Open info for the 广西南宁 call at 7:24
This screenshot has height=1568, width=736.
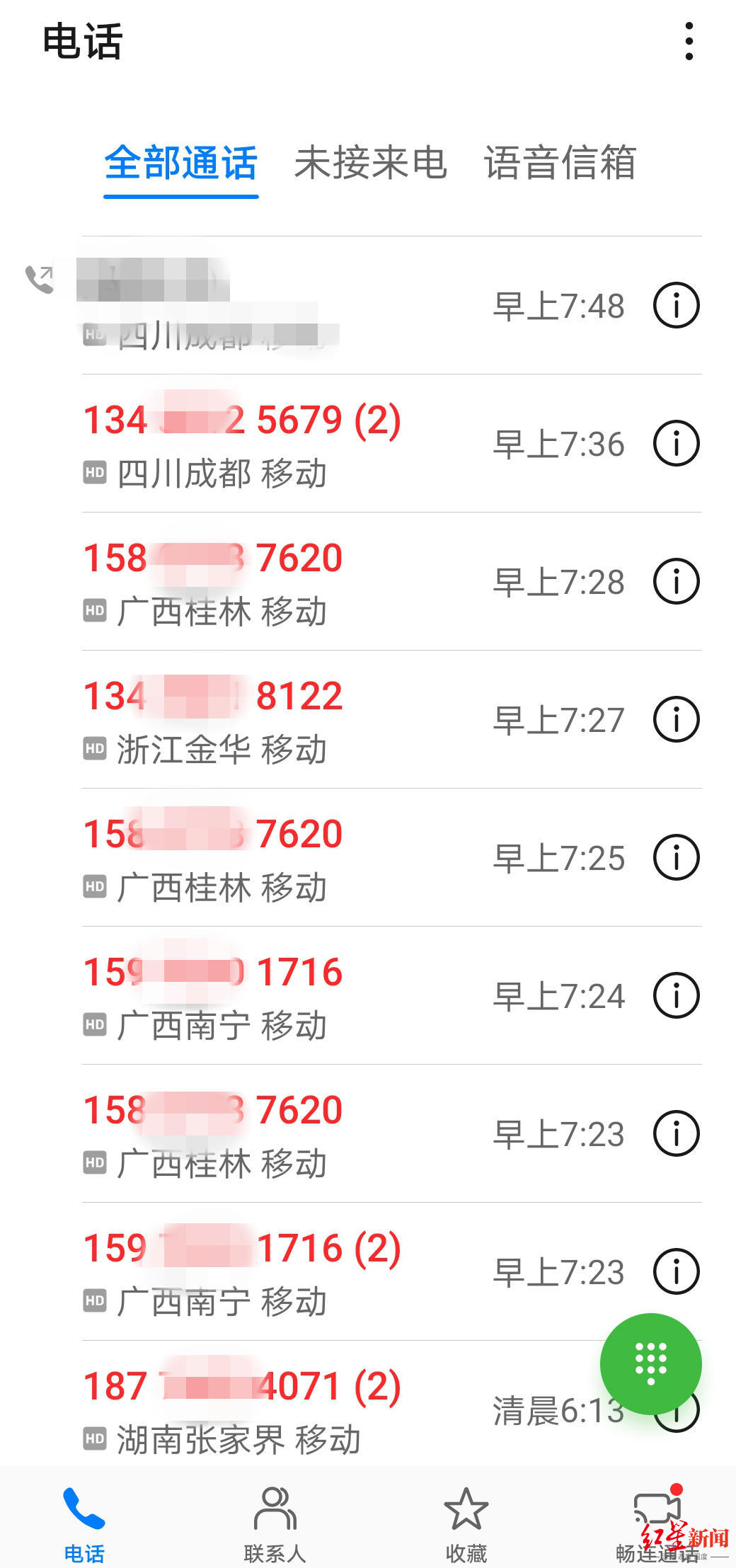[x=676, y=995]
